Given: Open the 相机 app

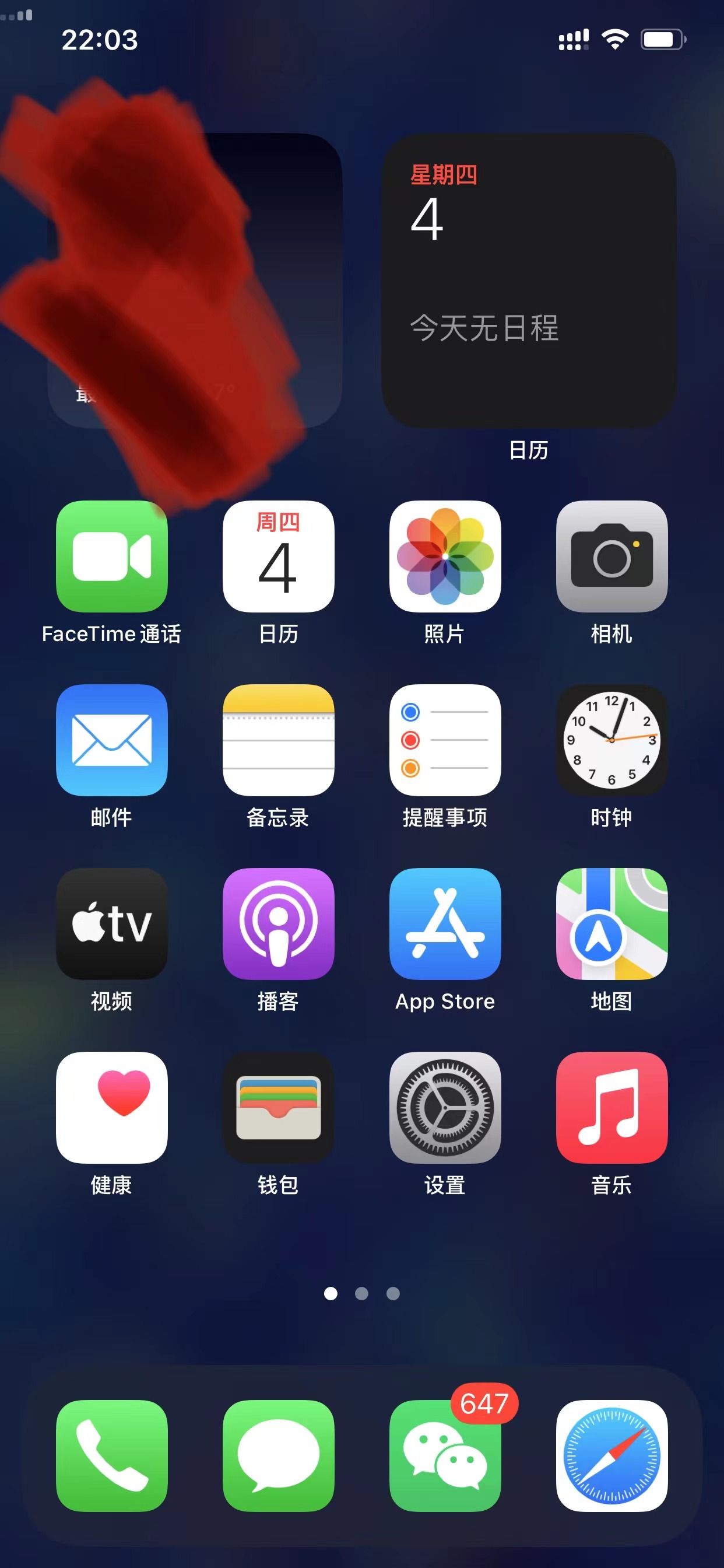Looking at the screenshot, I should pos(611,556).
